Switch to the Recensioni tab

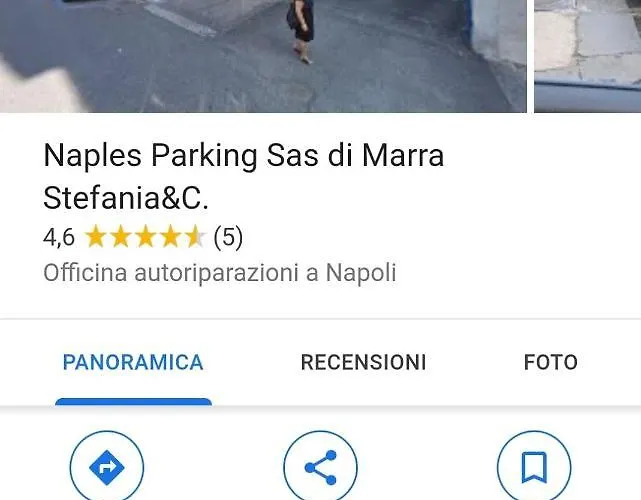coord(363,362)
